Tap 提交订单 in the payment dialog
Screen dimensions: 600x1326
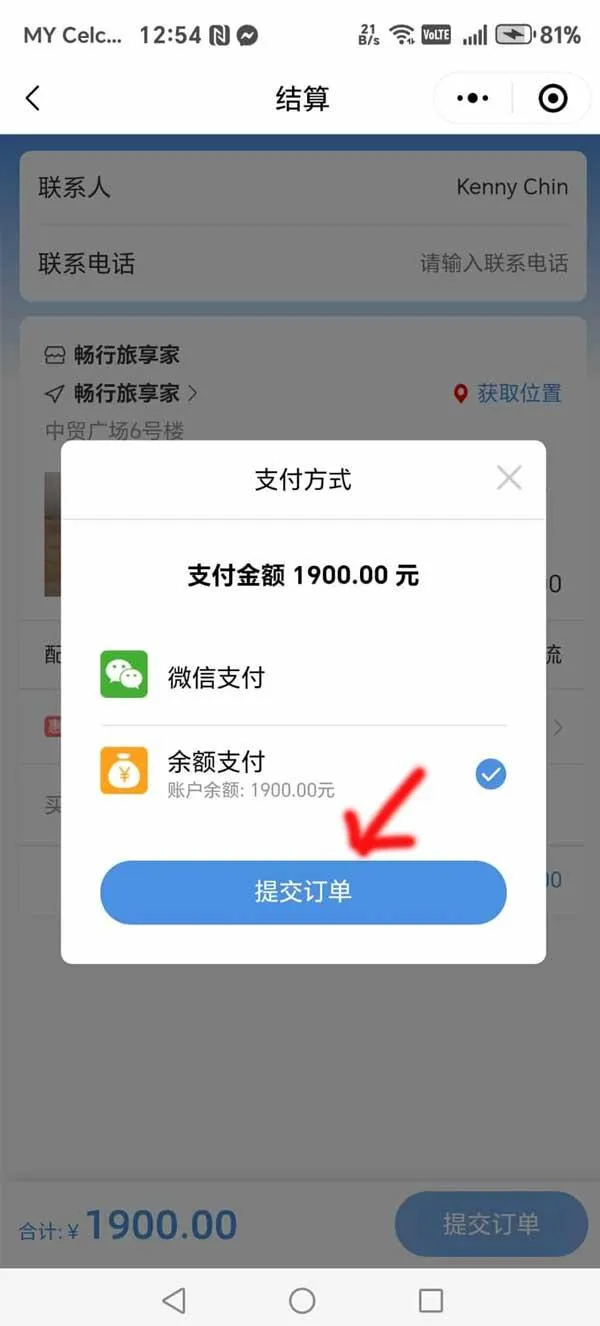(x=303, y=892)
